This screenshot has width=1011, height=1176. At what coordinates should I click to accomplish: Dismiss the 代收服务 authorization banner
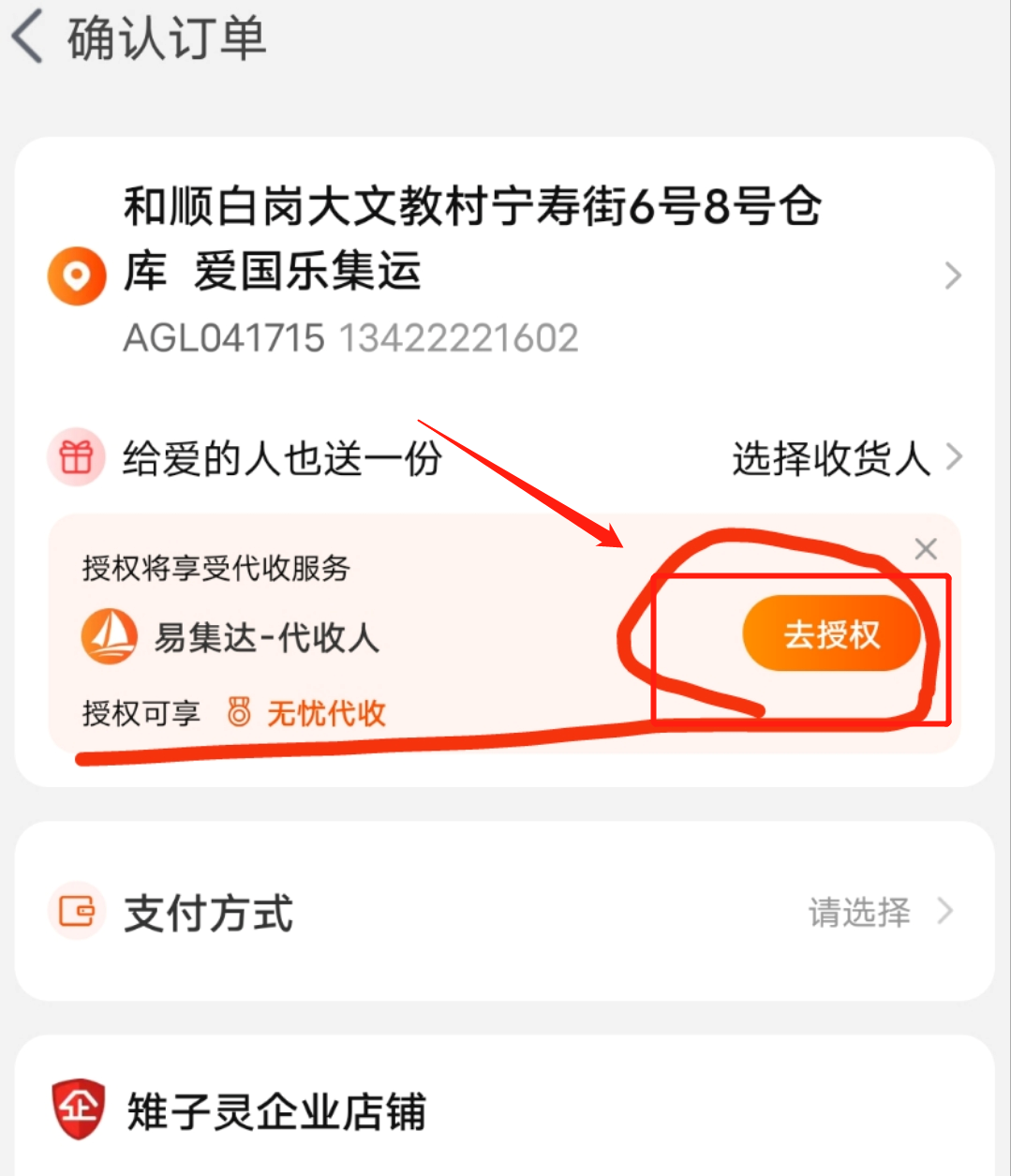[x=926, y=549]
